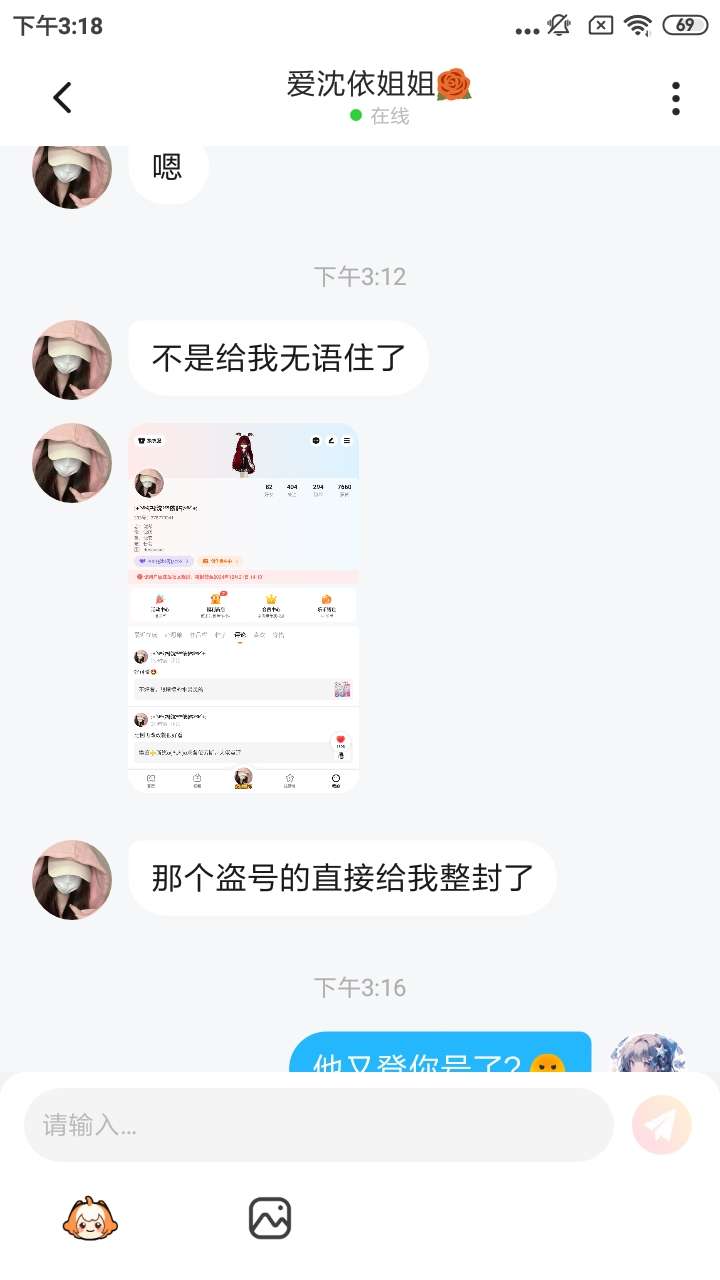The height and width of the screenshot is (1280, 720).
Task: Send the message with the paper plane
Action: (661, 1125)
